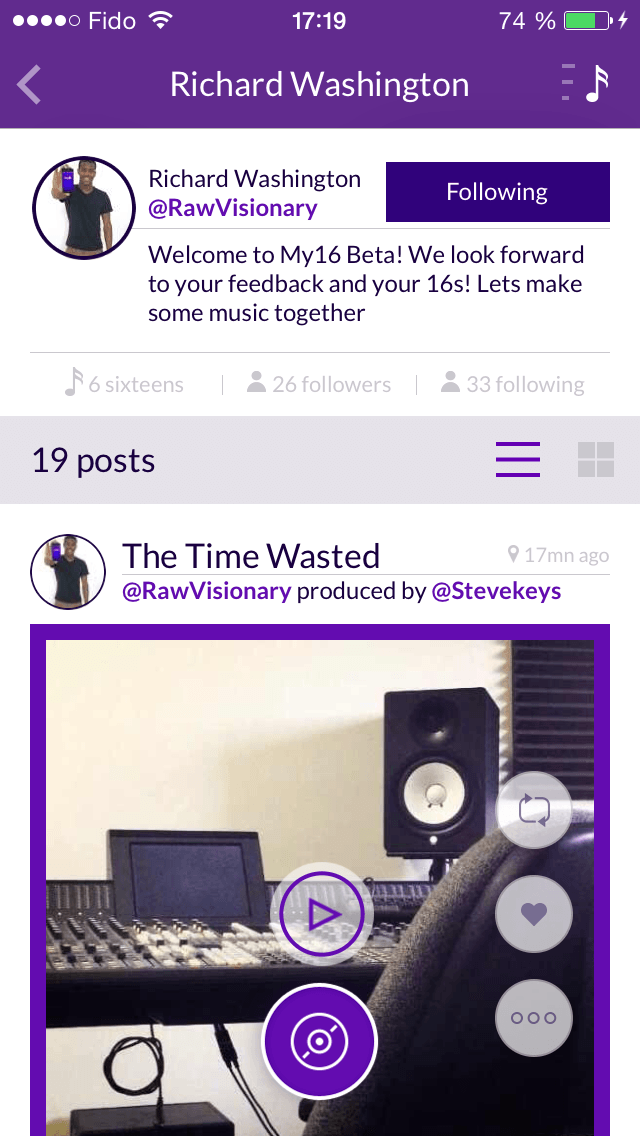The width and height of the screenshot is (640, 1136).
Task: Tap the purple record disc button
Action: pyautogui.click(x=320, y=1042)
